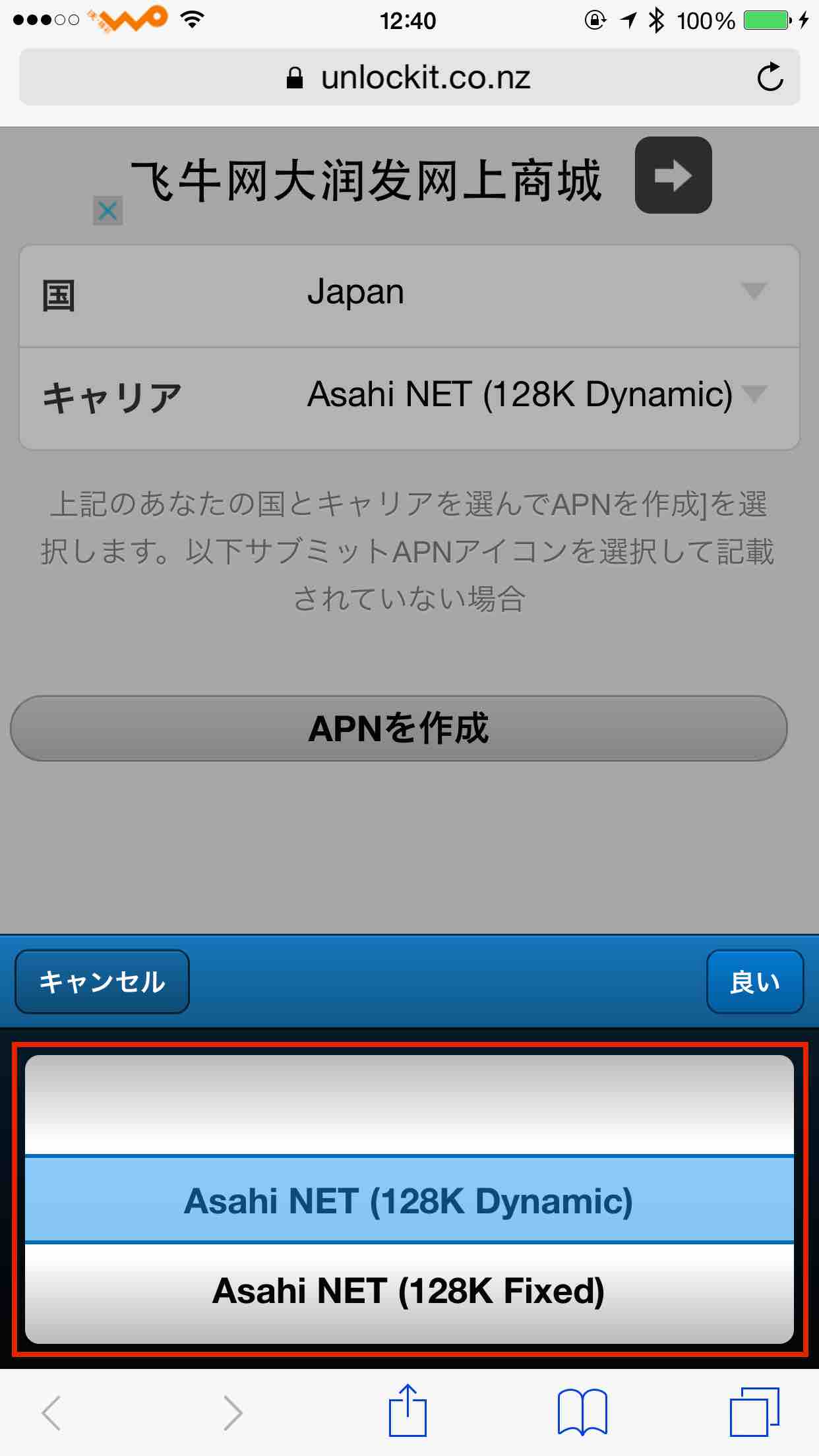Open the ad arrow button
Image resolution: width=819 pixels, height=1456 pixels.
[673, 175]
